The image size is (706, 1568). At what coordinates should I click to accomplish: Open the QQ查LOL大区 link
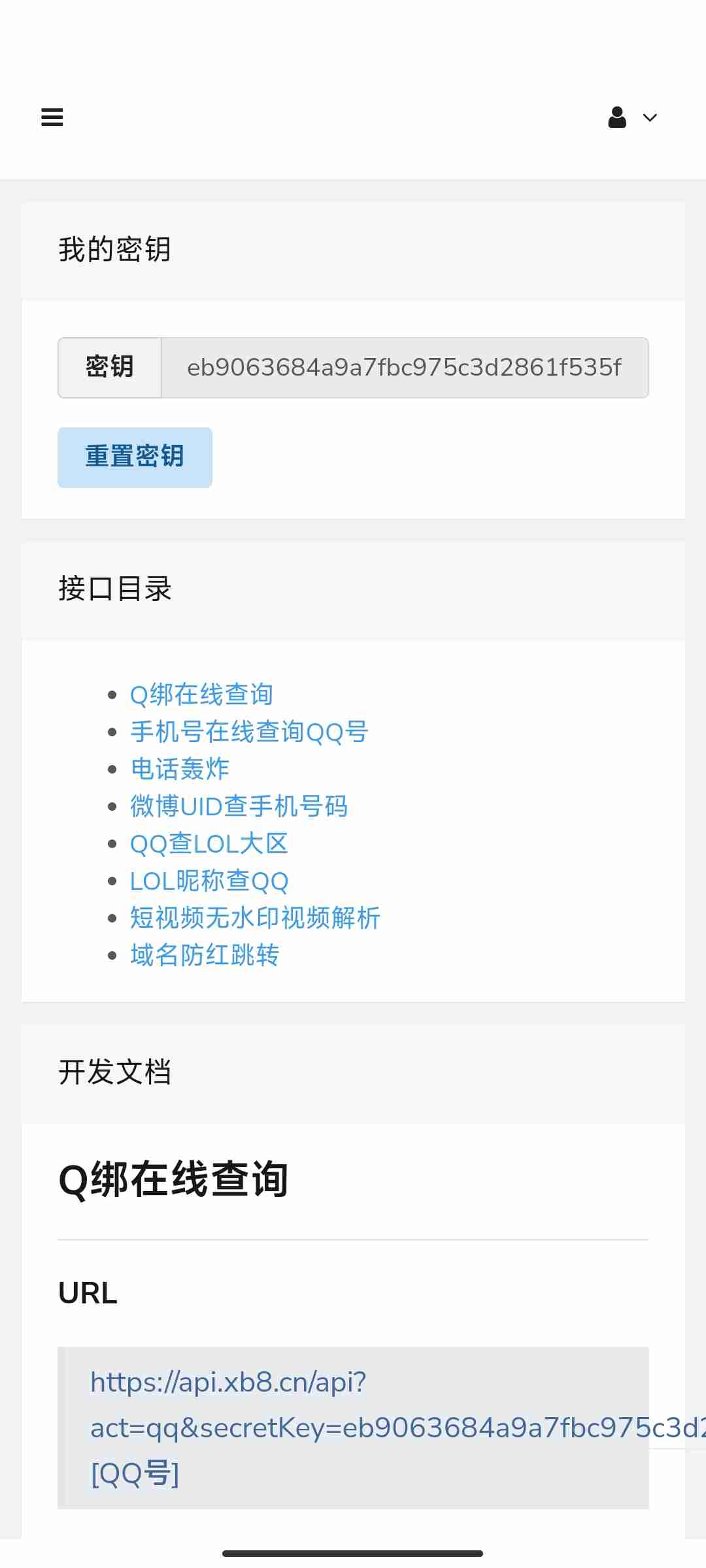coord(209,843)
